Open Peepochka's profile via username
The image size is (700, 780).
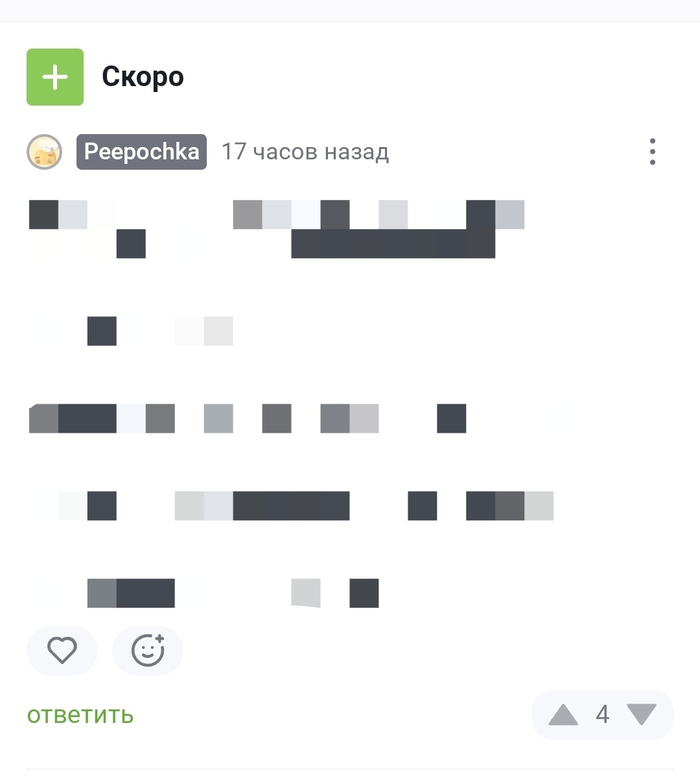pyautogui.click(x=141, y=152)
